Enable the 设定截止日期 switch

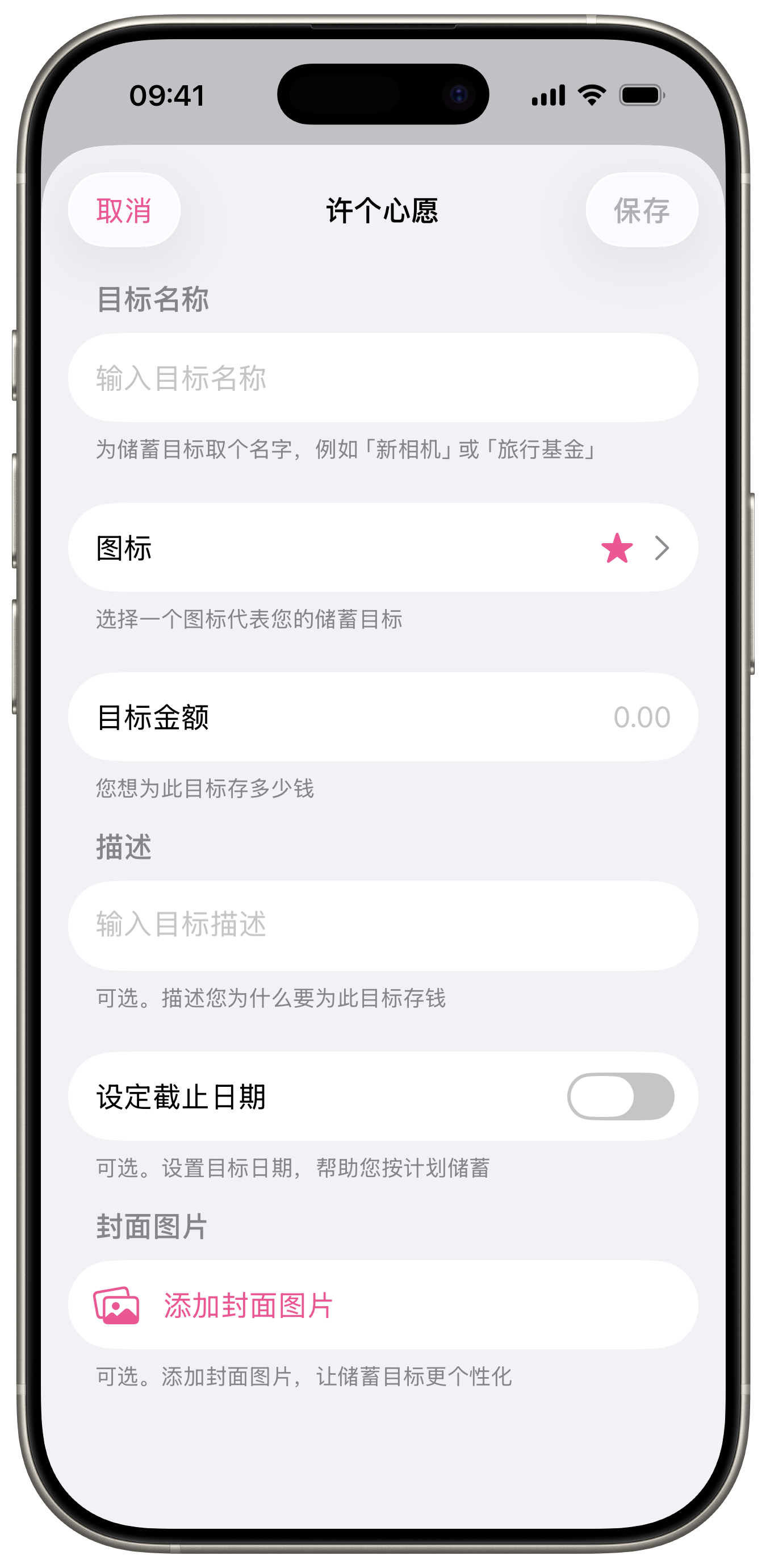(620, 1096)
